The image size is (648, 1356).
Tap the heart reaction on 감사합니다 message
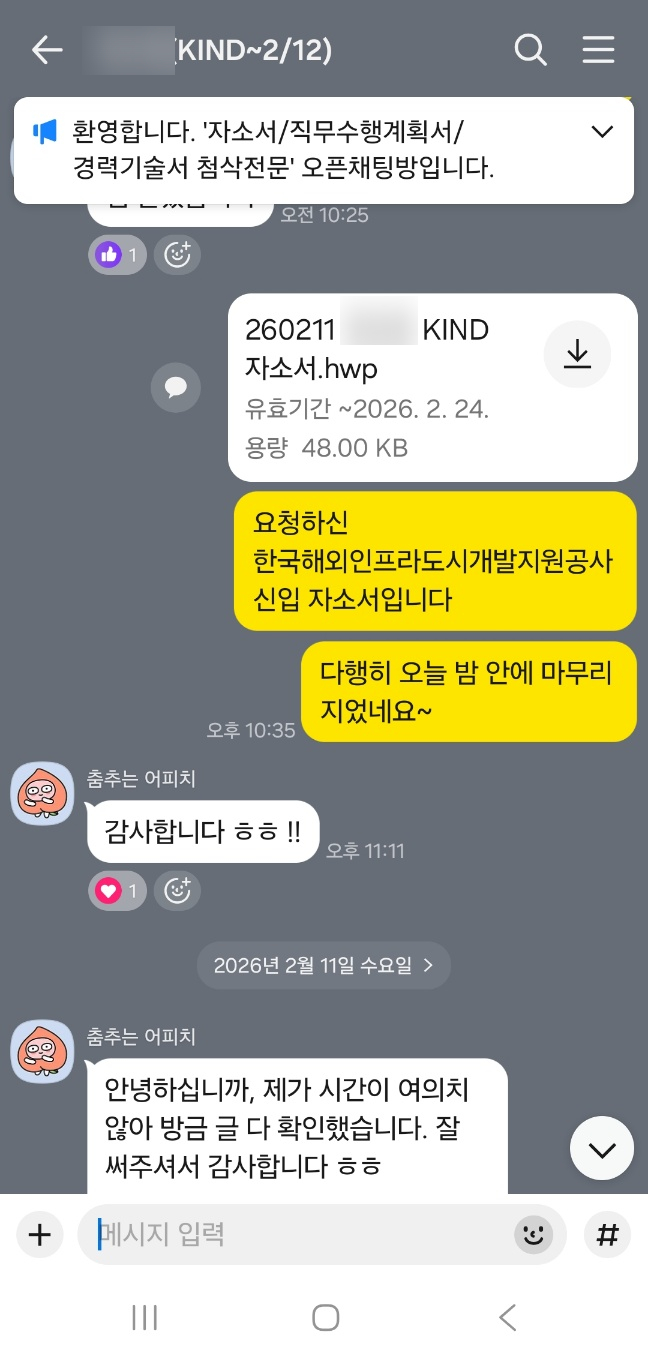117,890
